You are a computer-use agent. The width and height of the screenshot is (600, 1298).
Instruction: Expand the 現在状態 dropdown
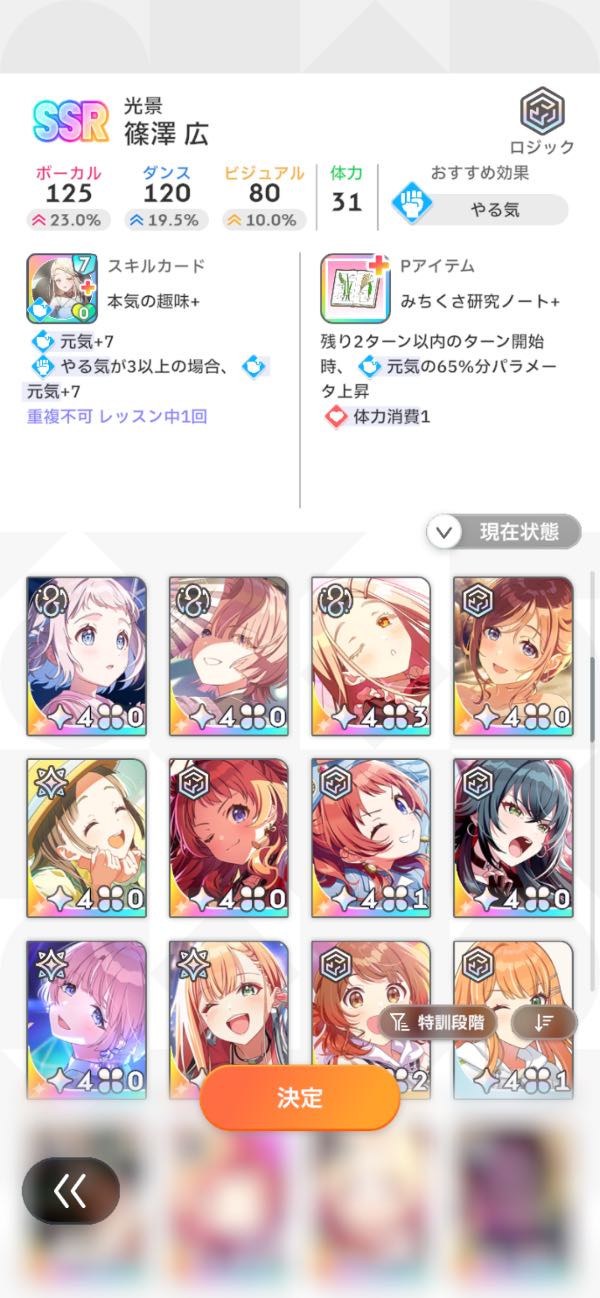[x=504, y=532]
